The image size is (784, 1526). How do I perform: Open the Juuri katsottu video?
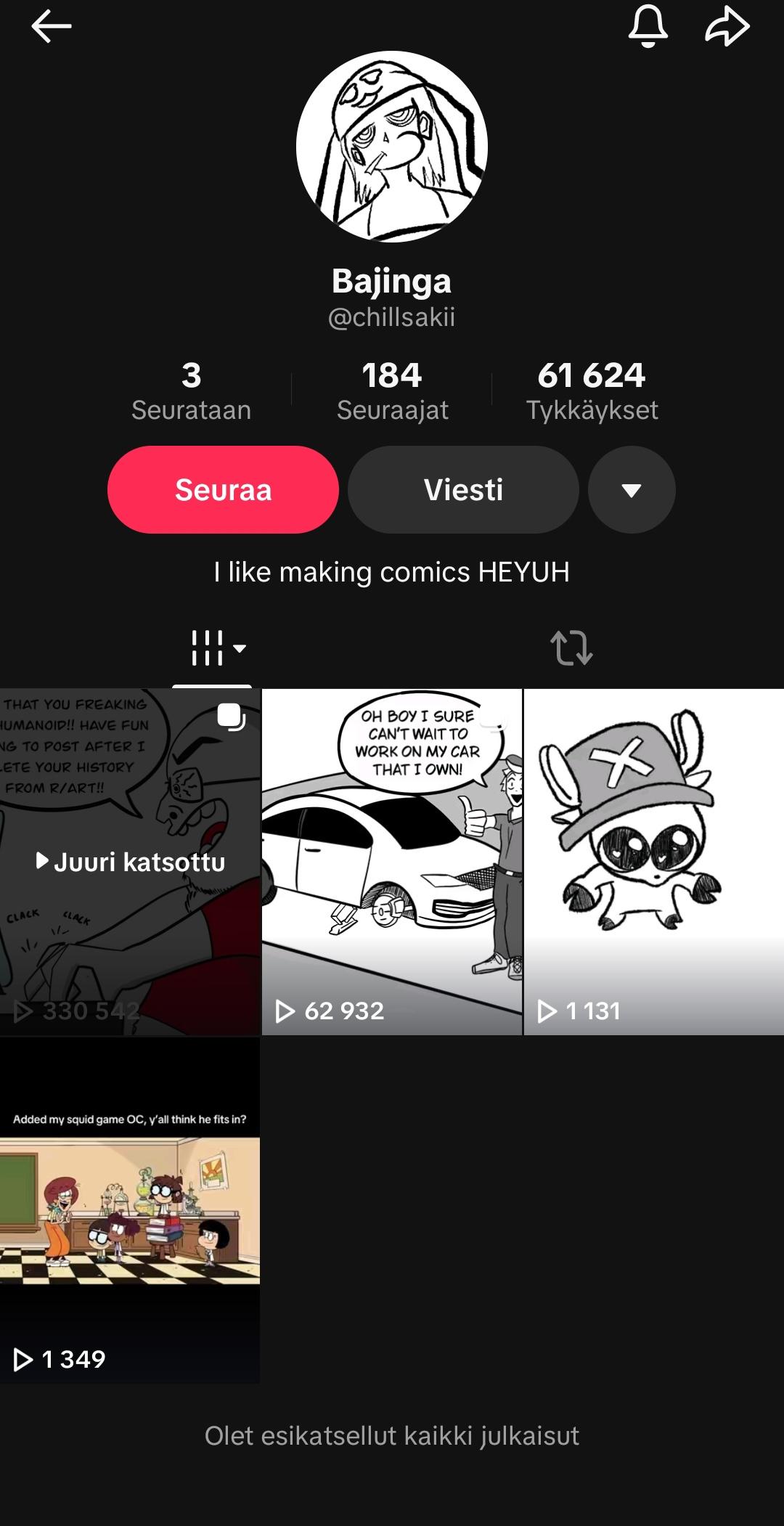(x=130, y=862)
